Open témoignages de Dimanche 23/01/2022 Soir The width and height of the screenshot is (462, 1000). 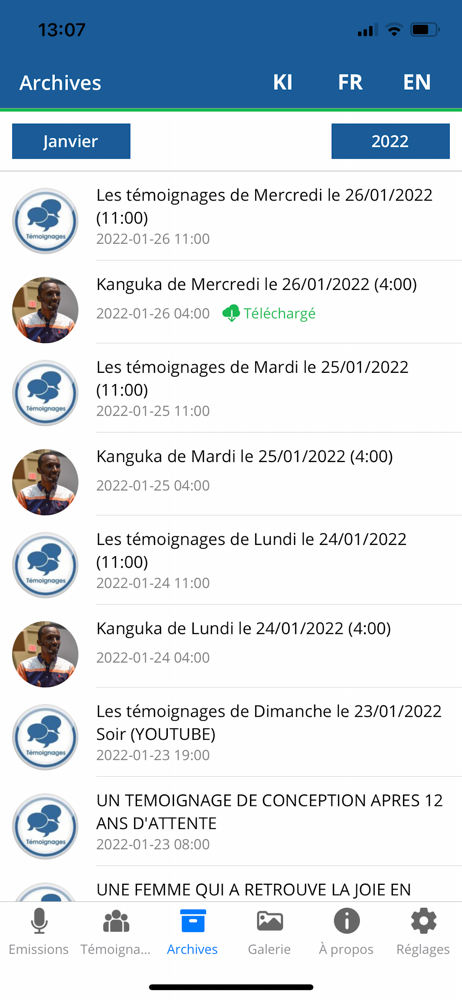(x=231, y=732)
